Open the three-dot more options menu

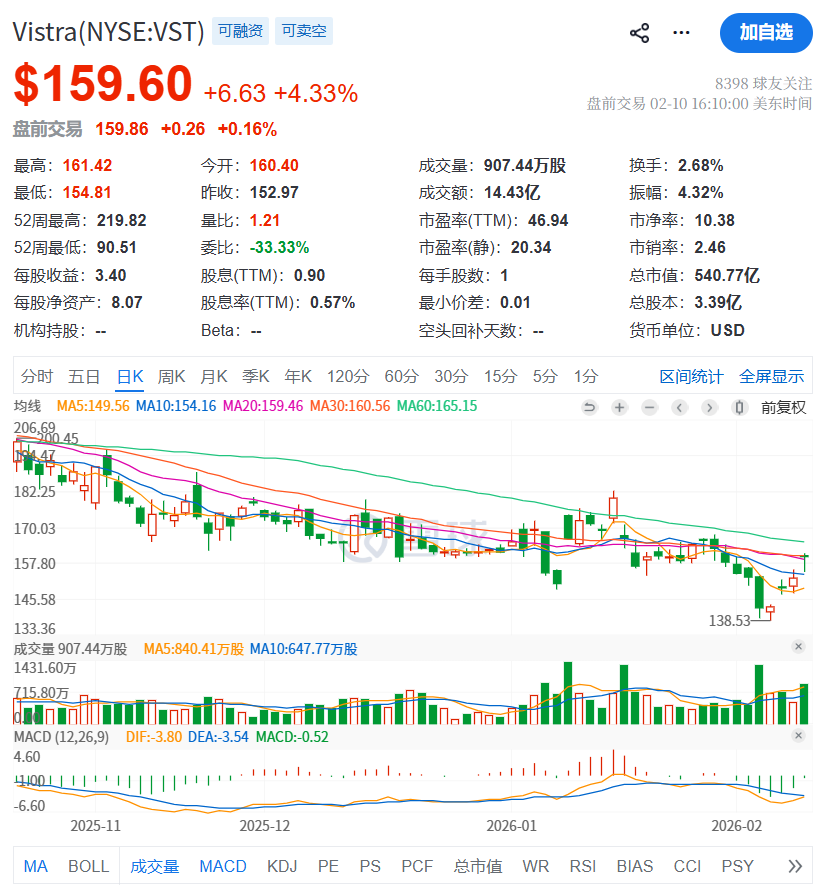tap(682, 33)
